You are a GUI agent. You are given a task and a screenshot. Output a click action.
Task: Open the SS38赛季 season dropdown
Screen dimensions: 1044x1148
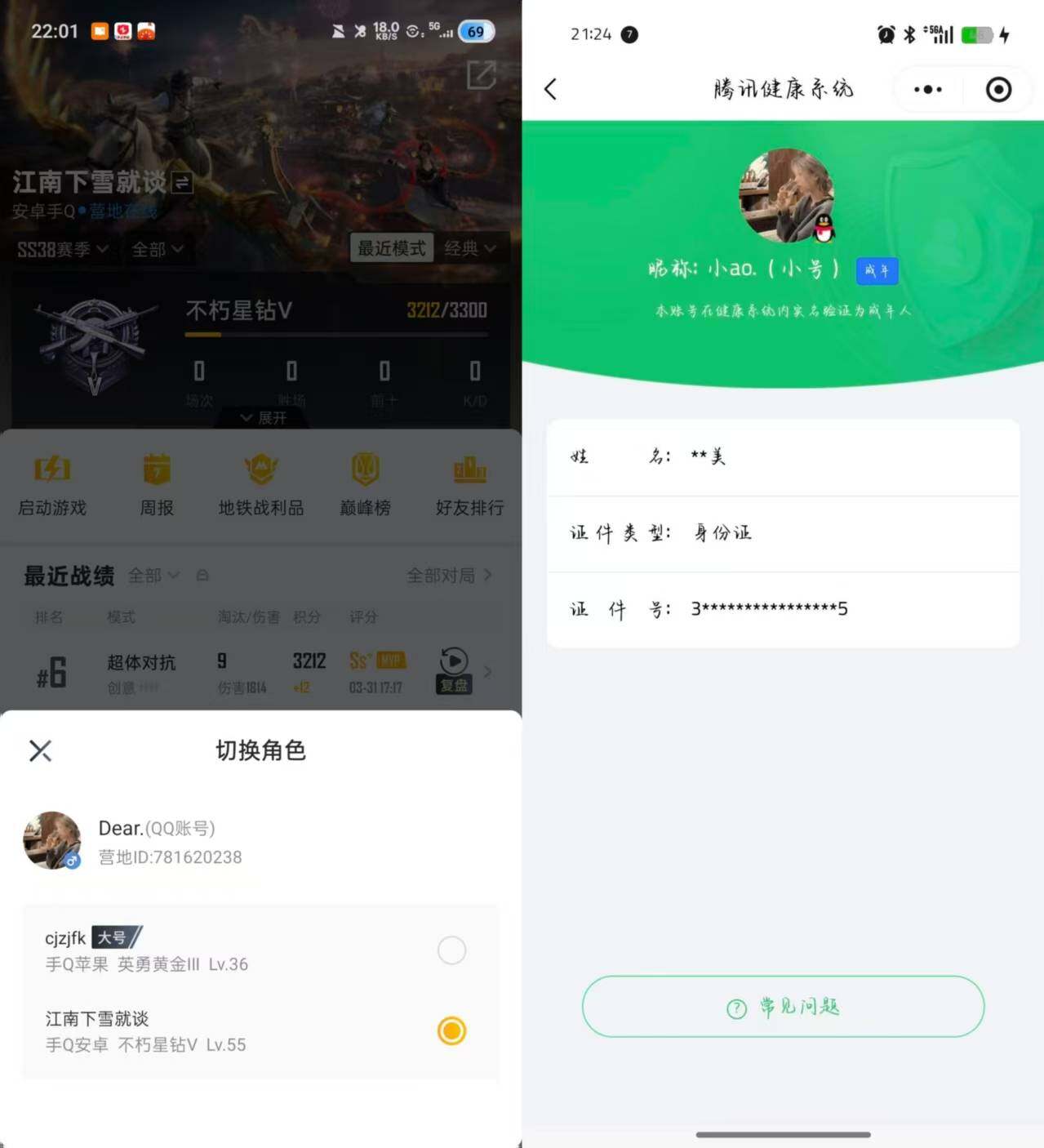64,250
